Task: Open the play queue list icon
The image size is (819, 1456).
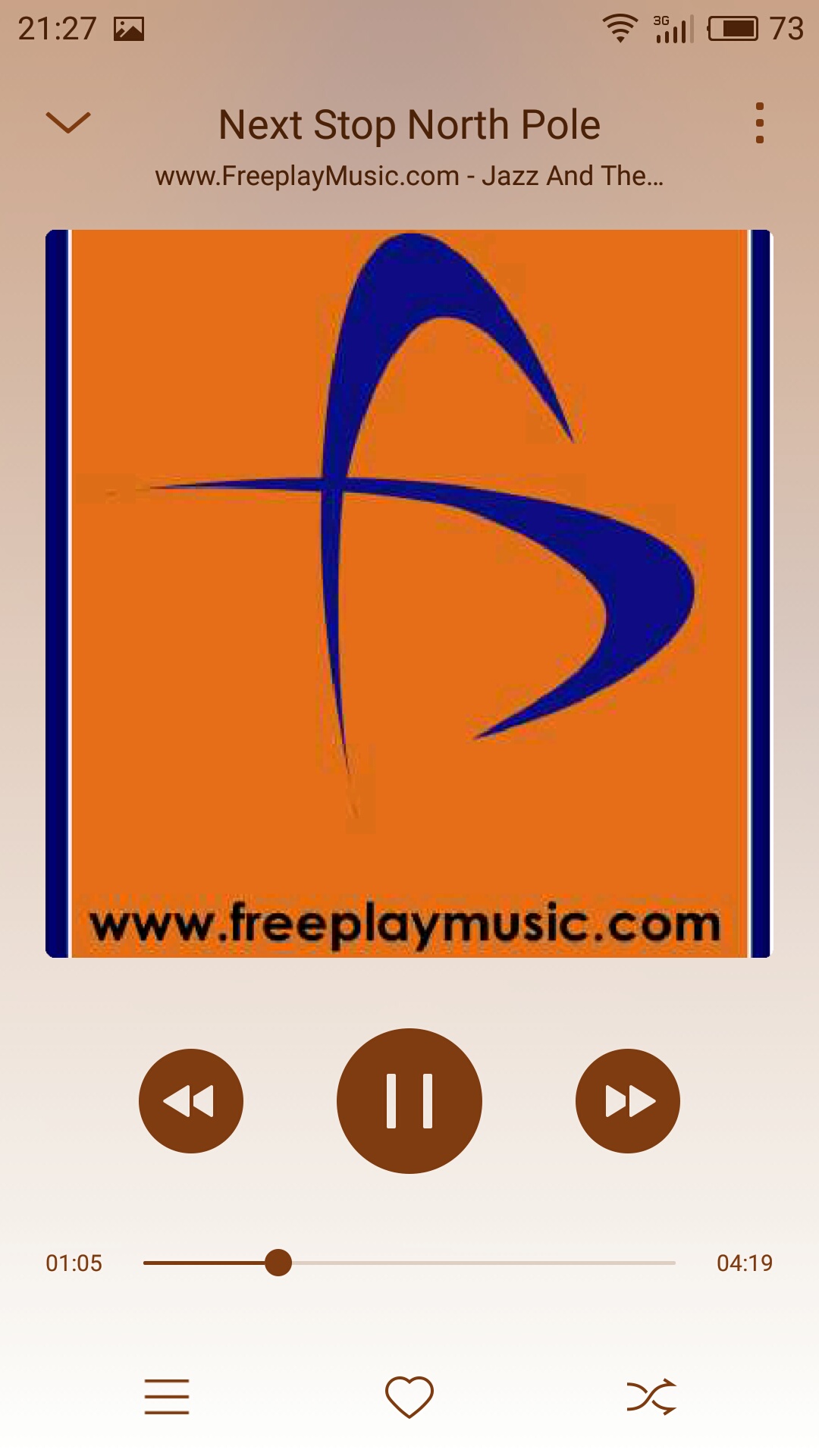Action: [167, 1396]
